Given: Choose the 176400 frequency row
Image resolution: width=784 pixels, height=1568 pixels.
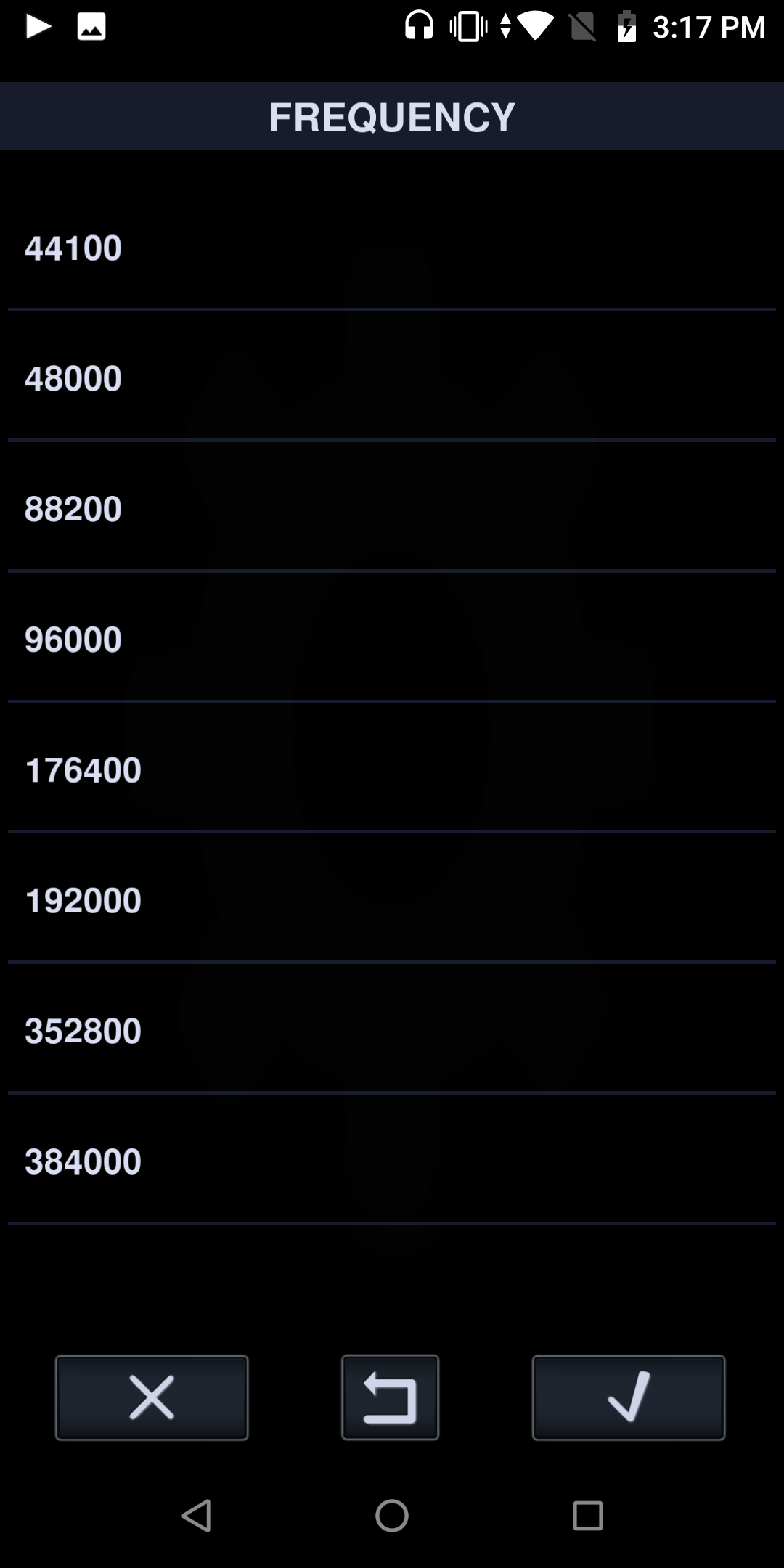Looking at the screenshot, I should tap(392, 769).
